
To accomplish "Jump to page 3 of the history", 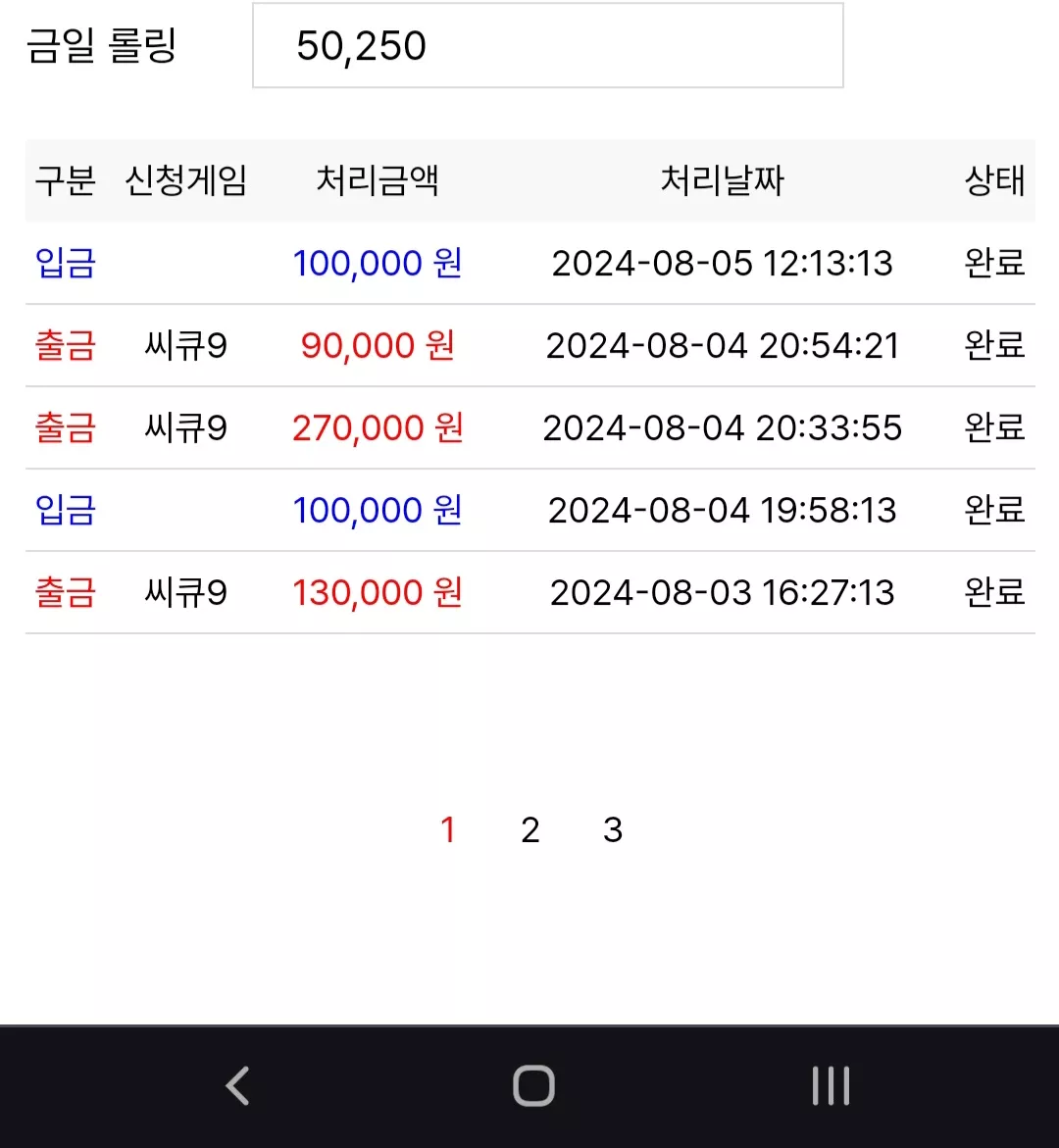I will [613, 829].
